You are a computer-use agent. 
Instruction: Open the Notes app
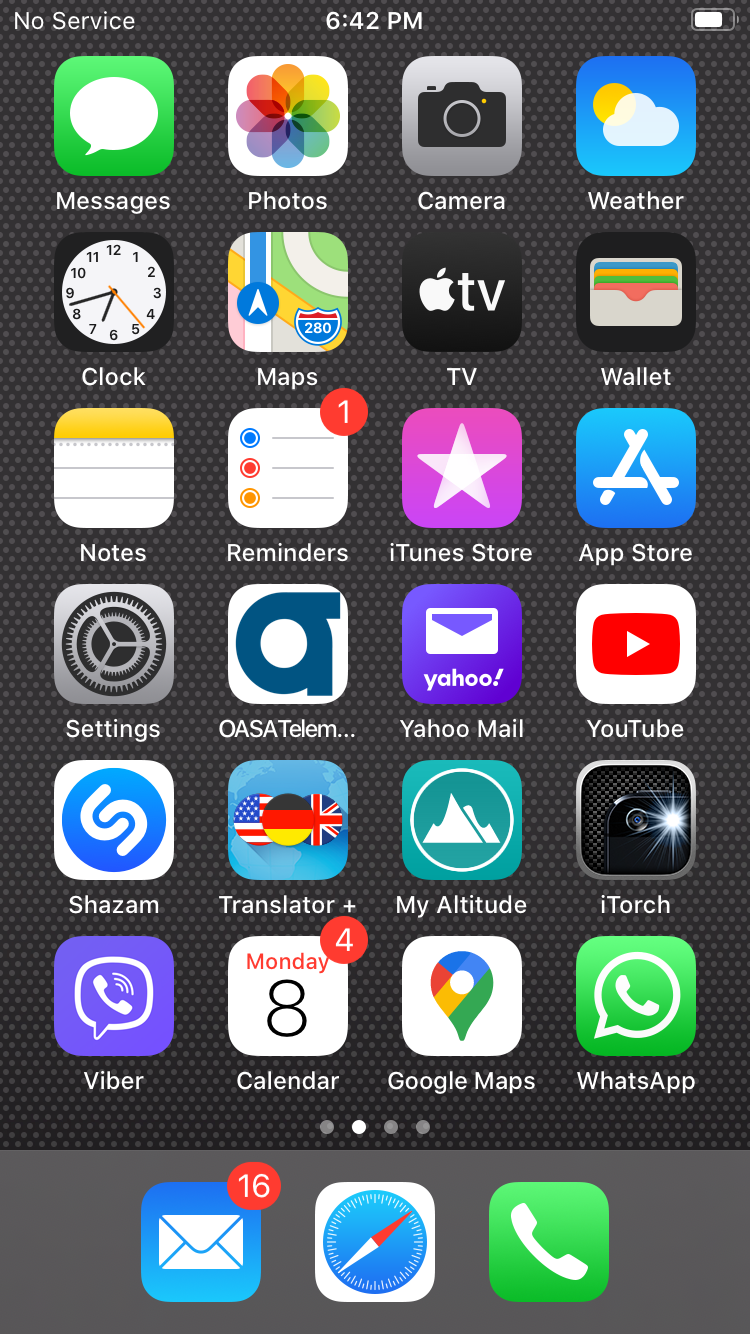click(x=113, y=468)
